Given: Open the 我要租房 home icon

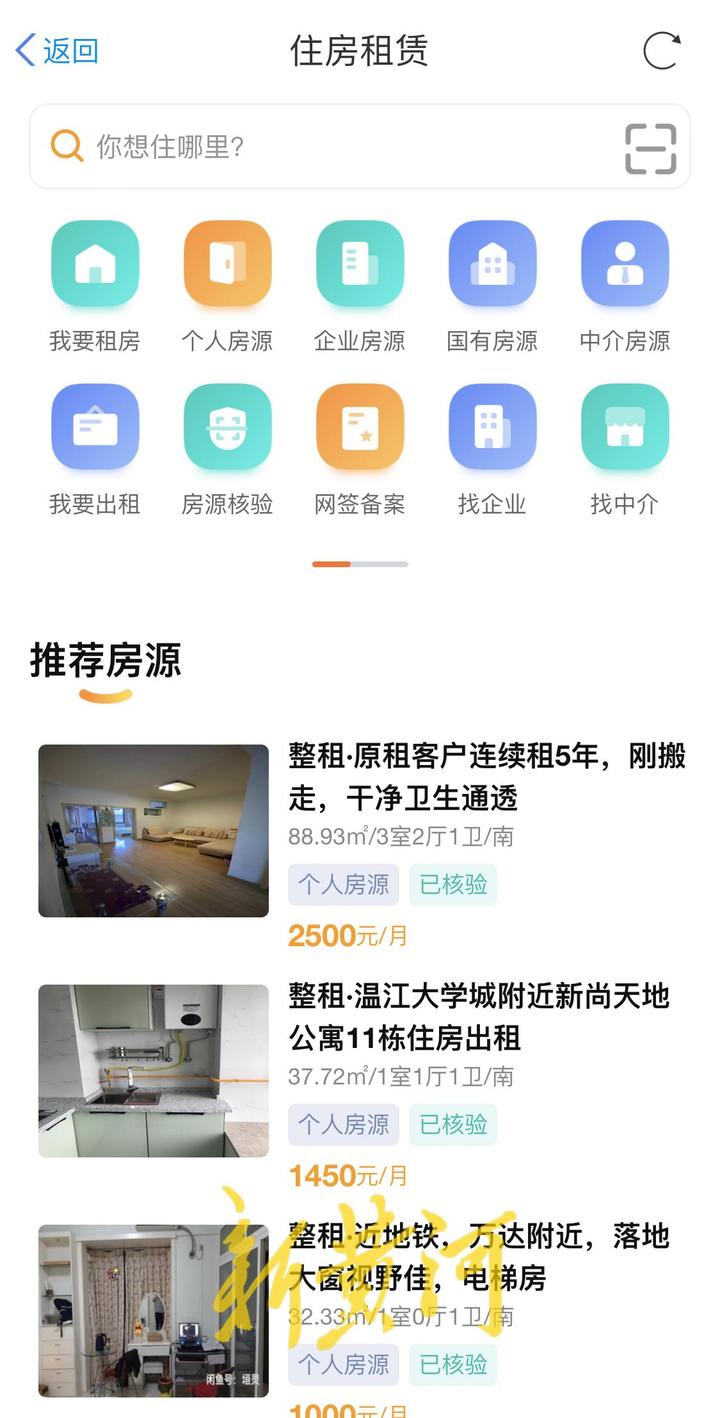Looking at the screenshot, I should click(95, 263).
